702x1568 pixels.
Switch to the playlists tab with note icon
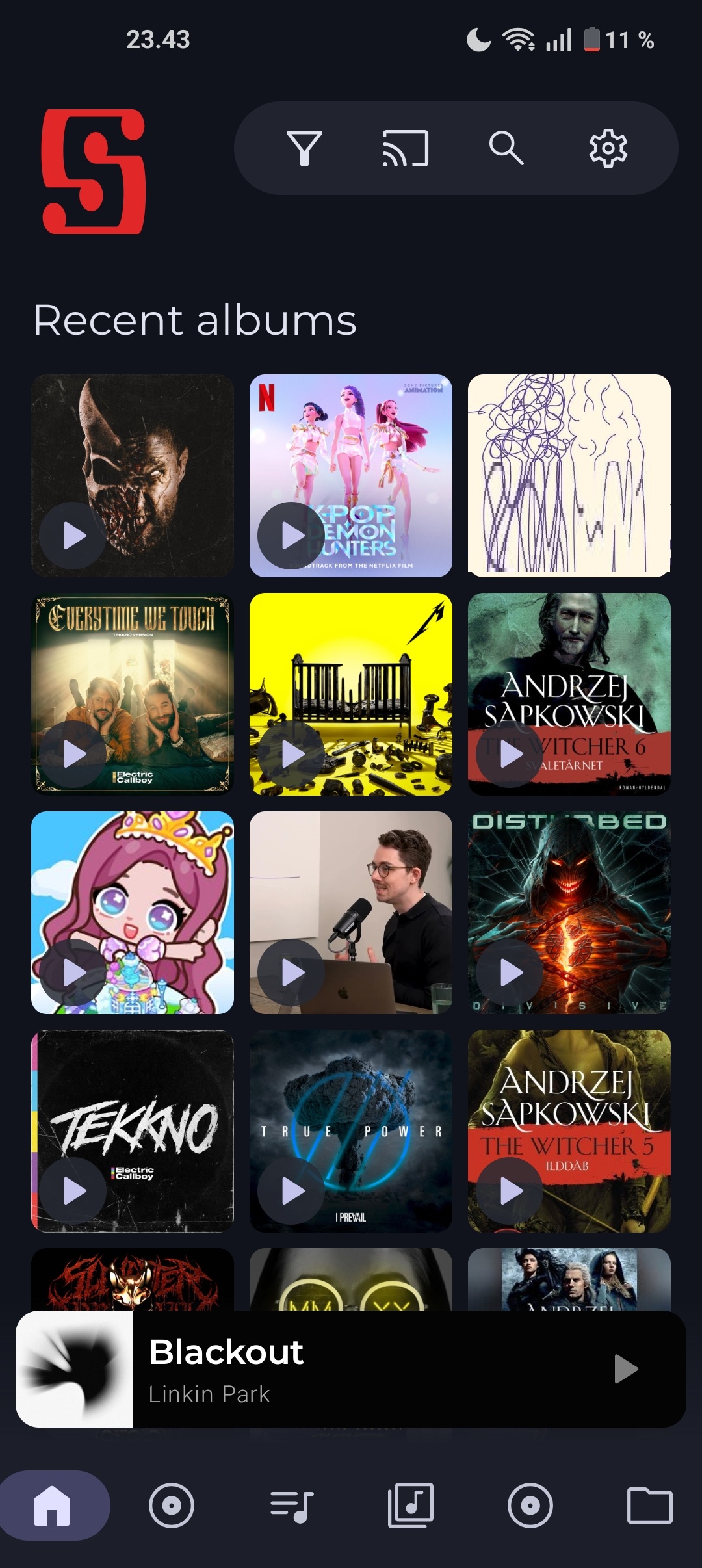[x=291, y=1506]
